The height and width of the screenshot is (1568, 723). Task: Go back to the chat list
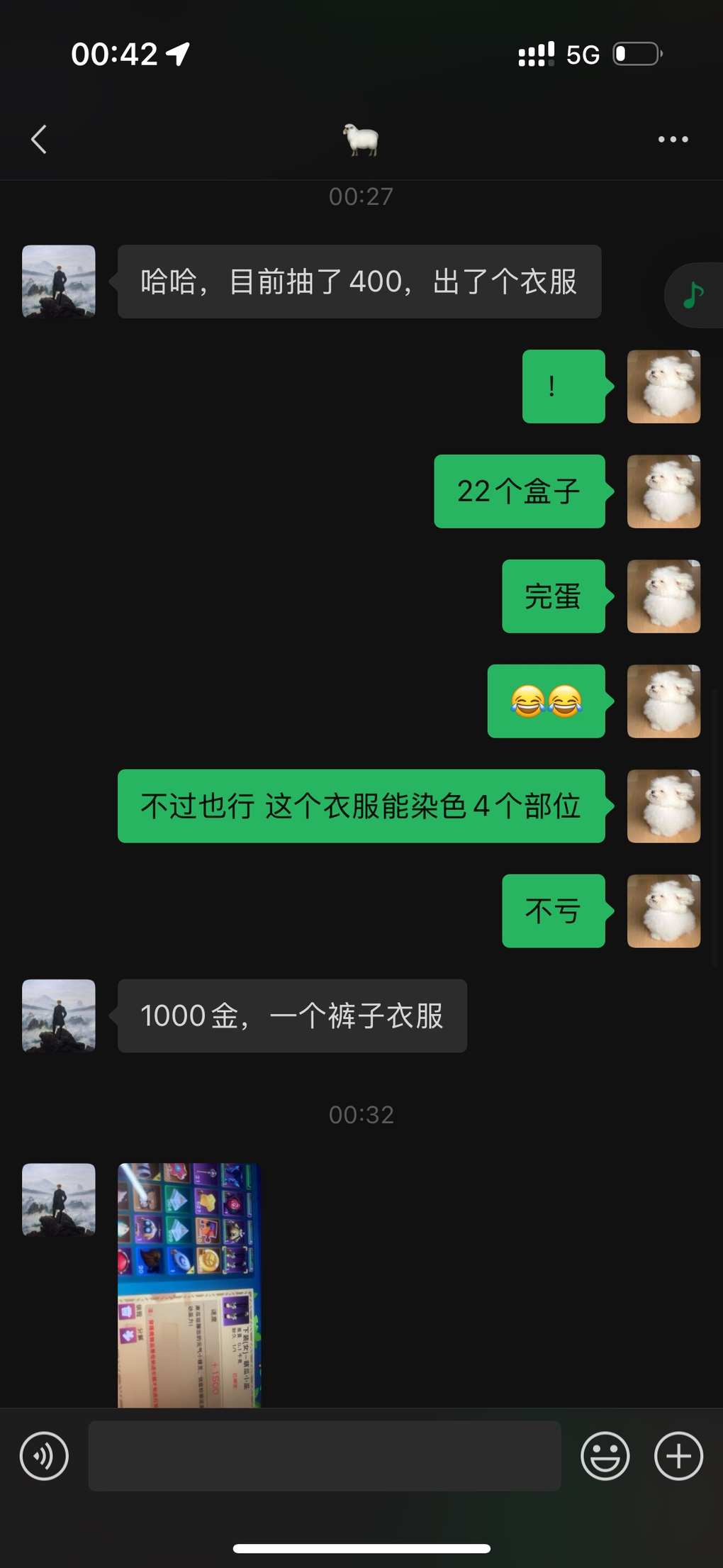[x=39, y=139]
